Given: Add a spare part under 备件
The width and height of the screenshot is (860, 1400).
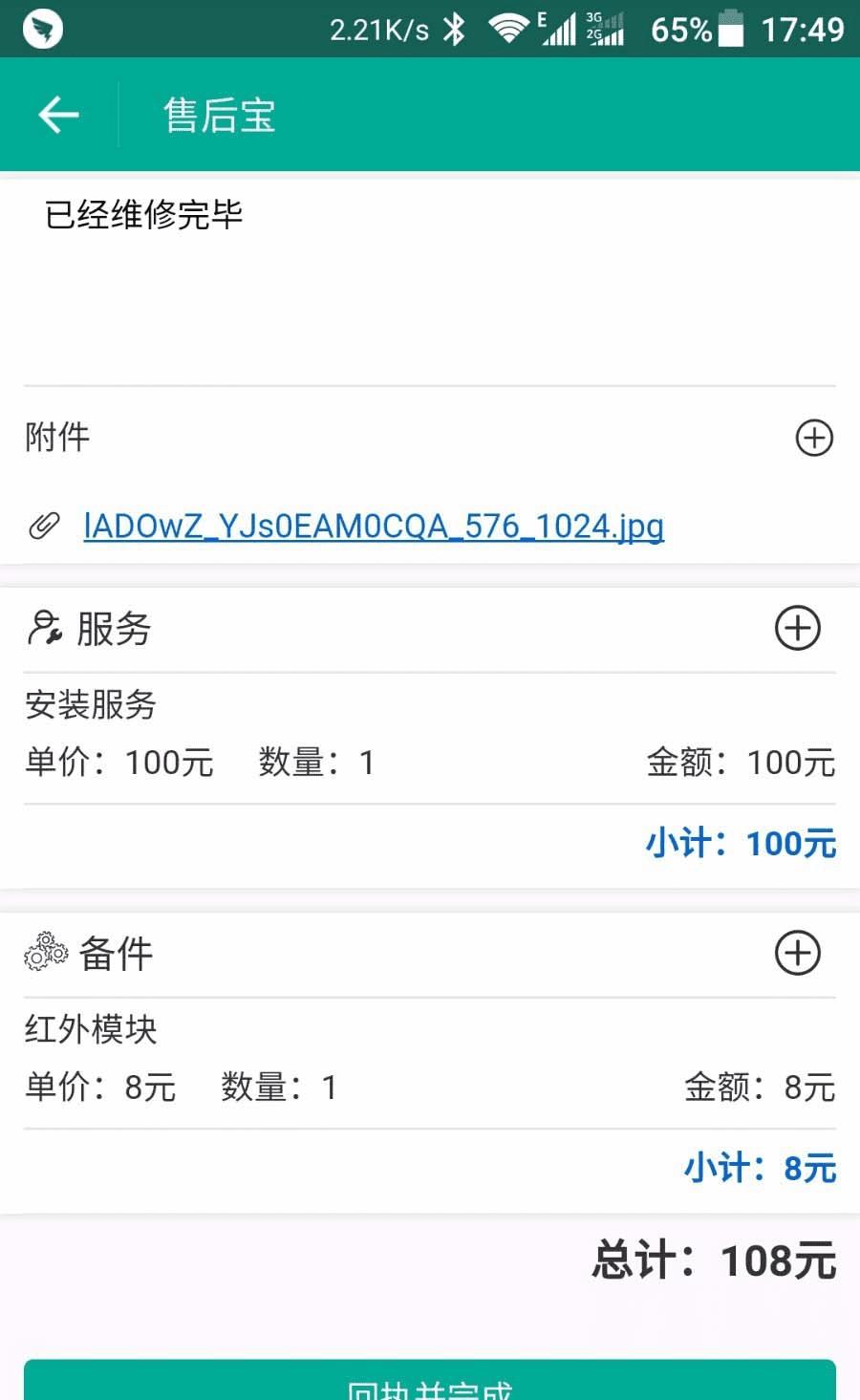Looking at the screenshot, I should 797,954.
